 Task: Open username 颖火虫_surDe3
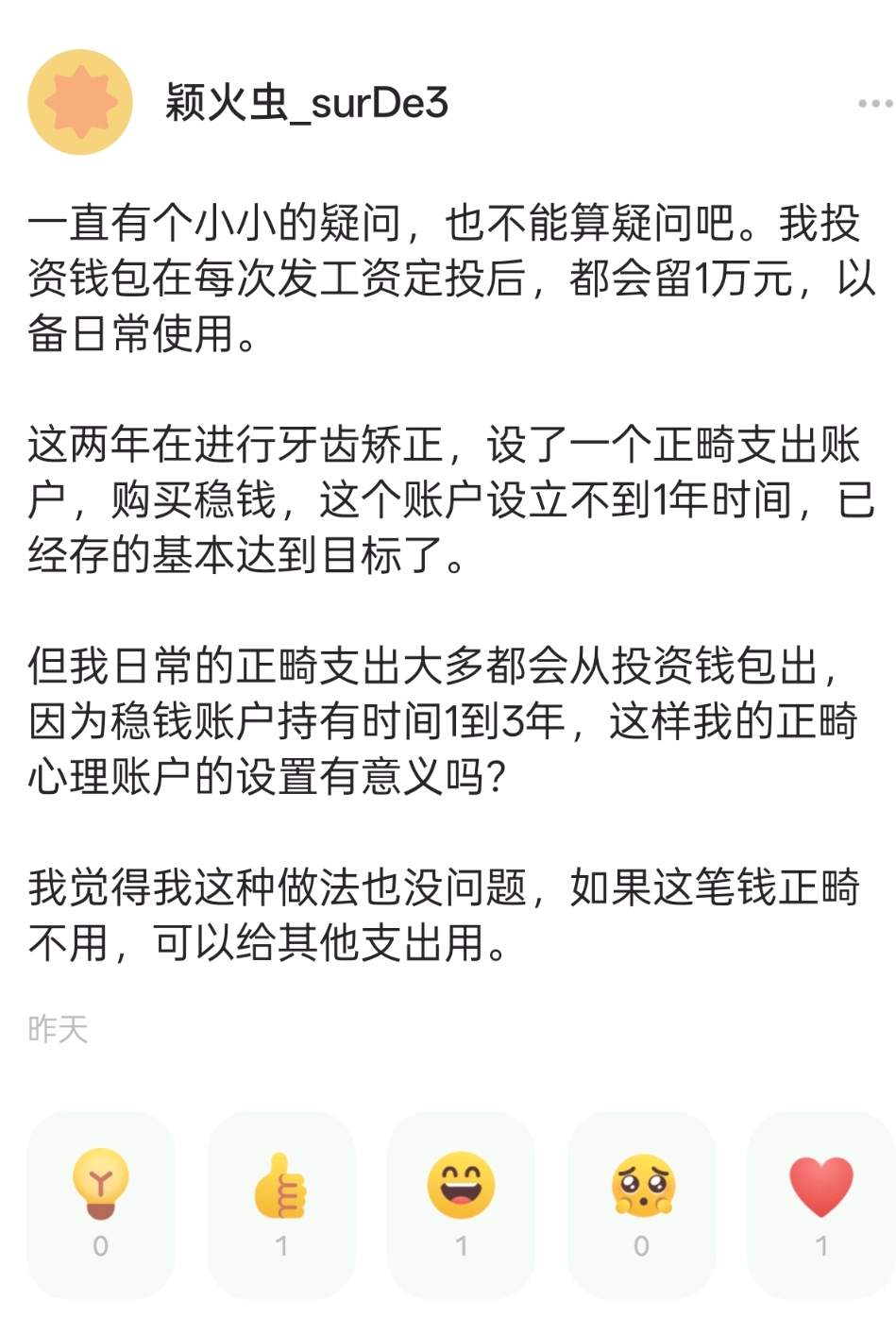point(307,103)
